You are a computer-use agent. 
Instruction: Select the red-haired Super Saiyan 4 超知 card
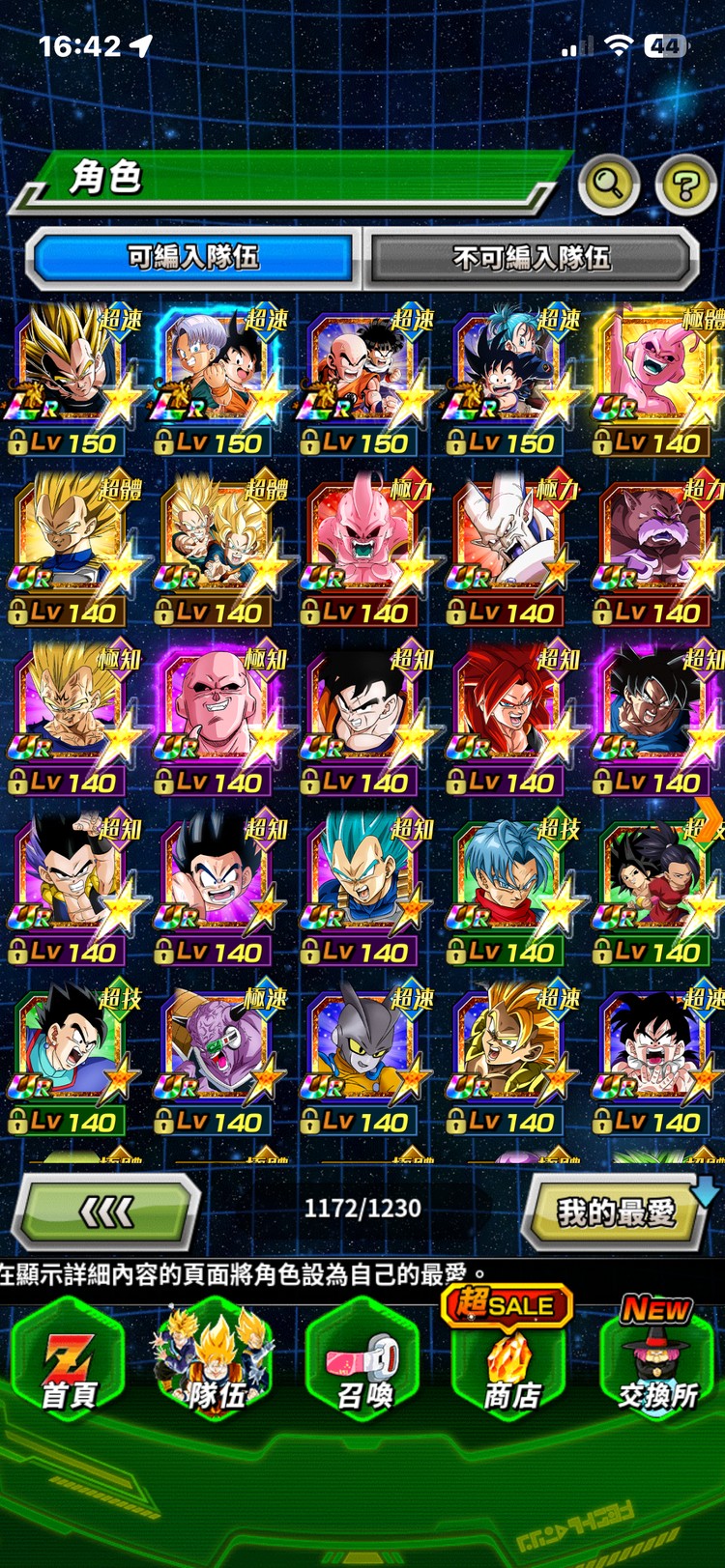508,717
